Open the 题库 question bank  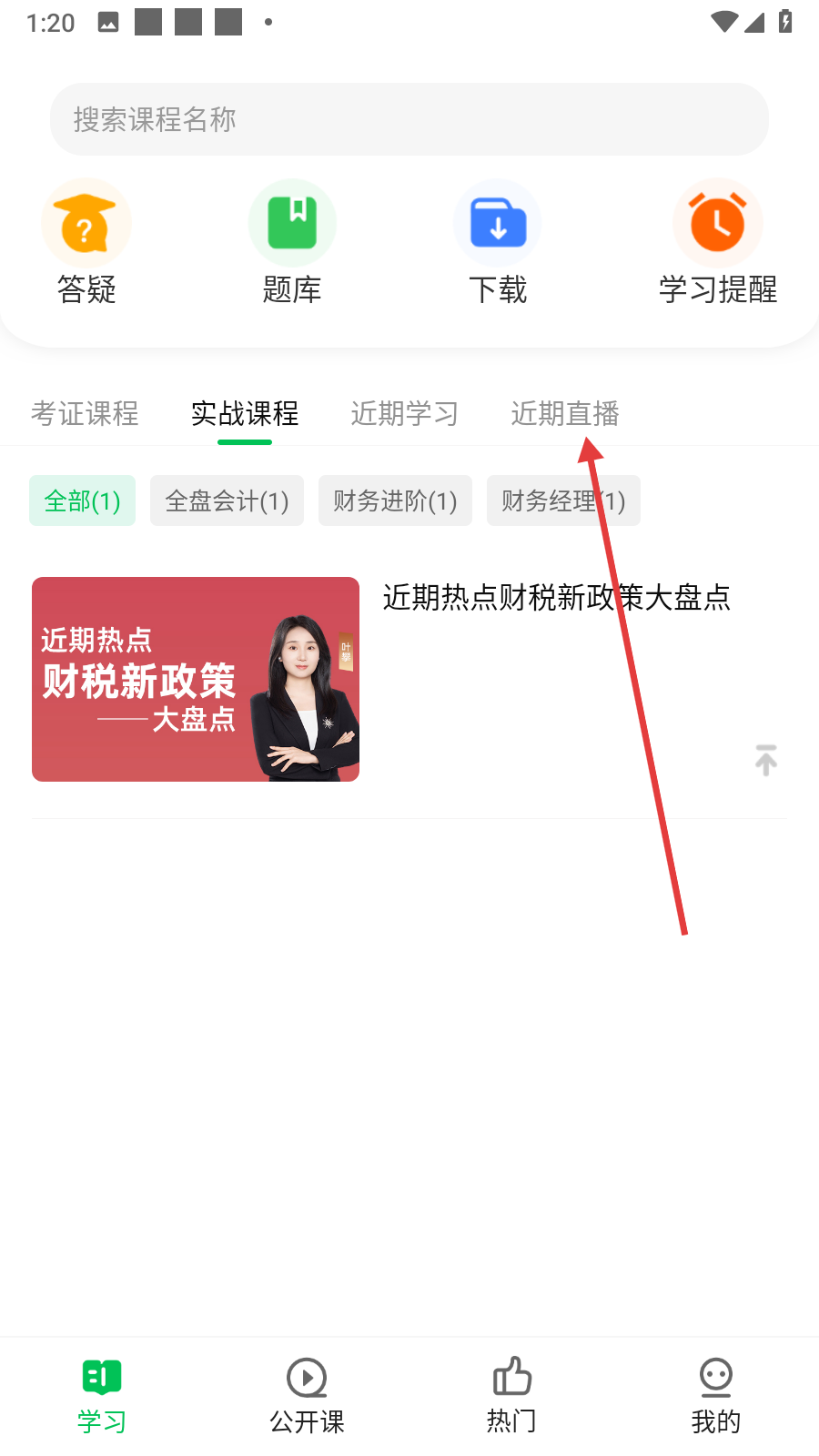292,243
